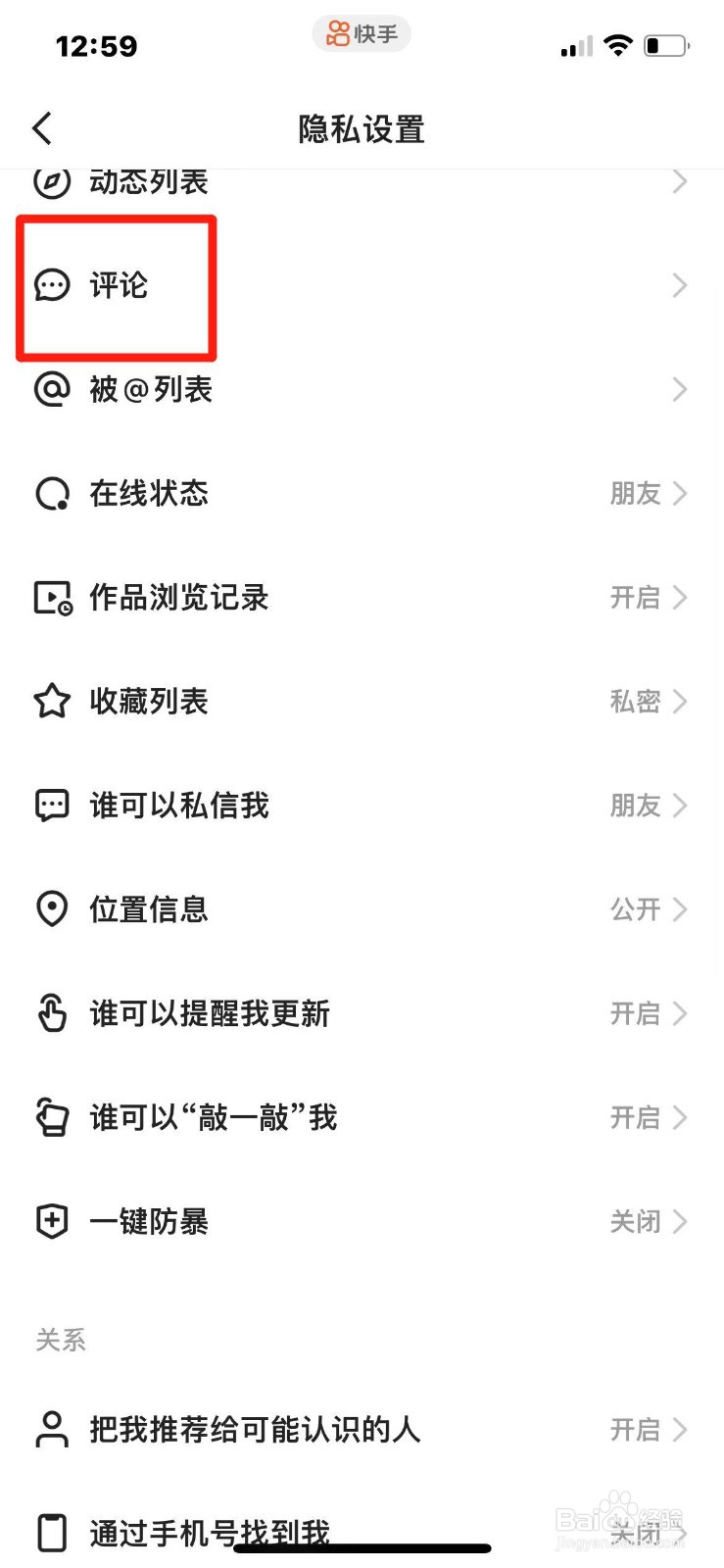Go back using the left arrow
Image resolution: width=724 pixels, height=1568 pixels.
click(x=41, y=127)
